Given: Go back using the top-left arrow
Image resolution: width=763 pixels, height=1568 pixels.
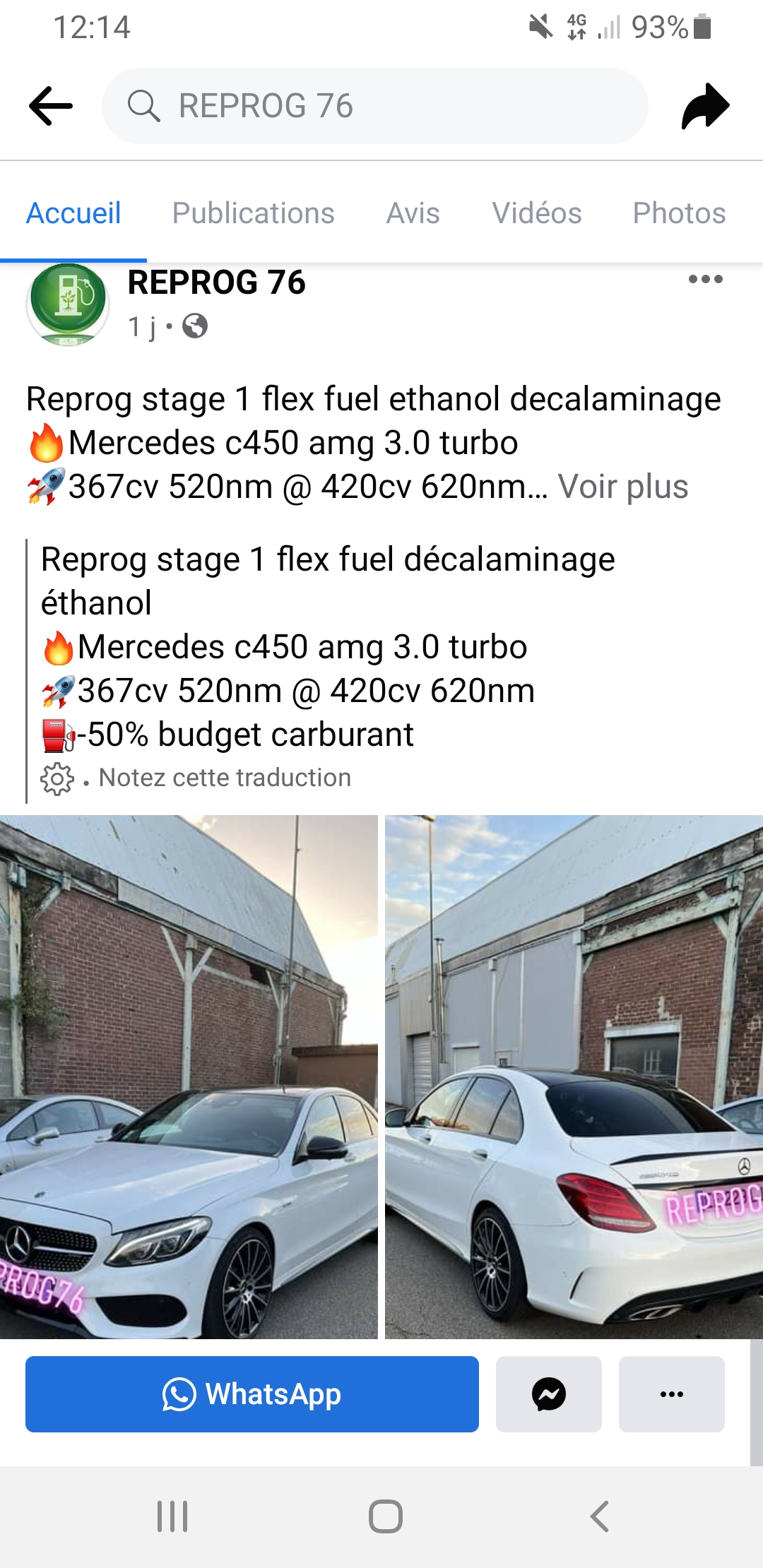Looking at the screenshot, I should click(51, 106).
